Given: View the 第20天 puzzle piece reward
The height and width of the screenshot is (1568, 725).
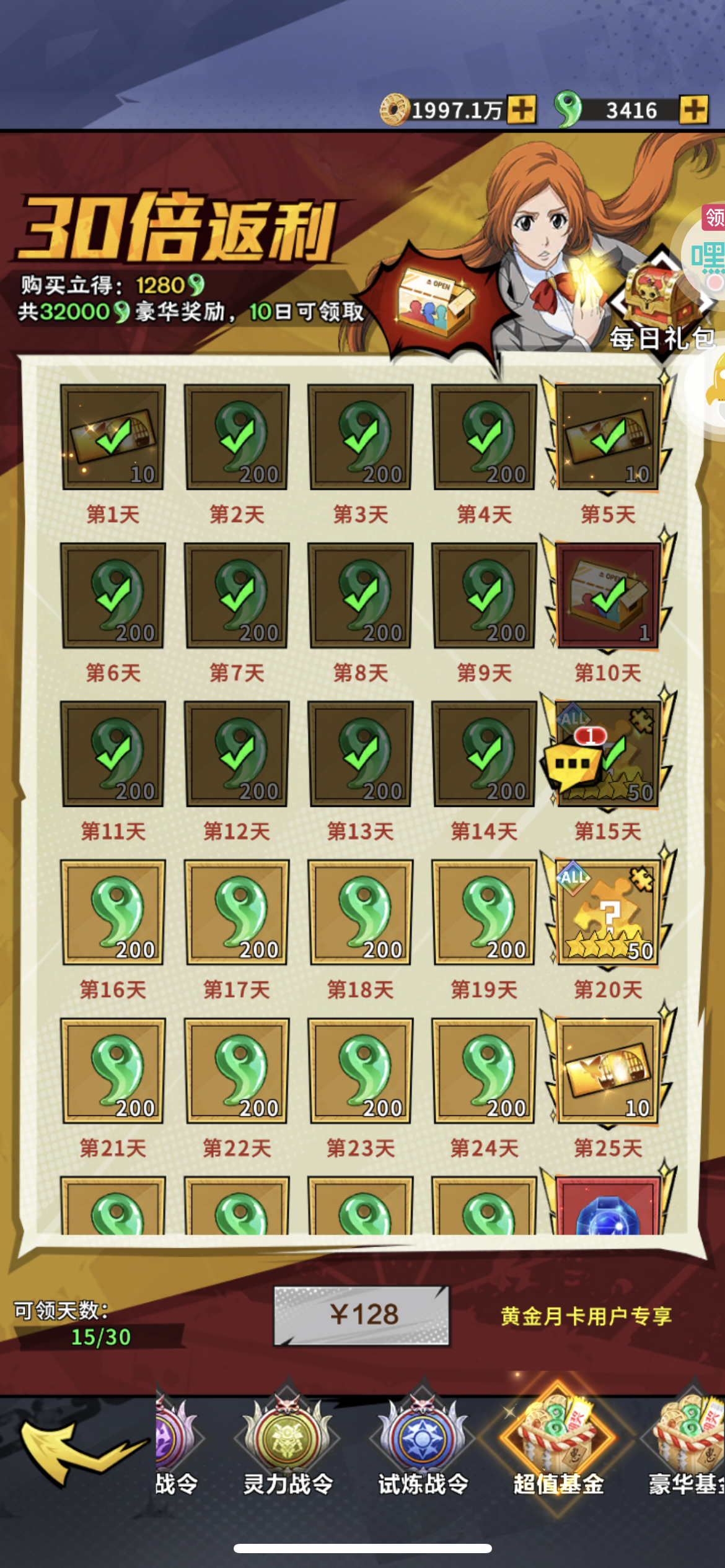Looking at the screenshot, I should pyautogui.click(x=607, y=912).
